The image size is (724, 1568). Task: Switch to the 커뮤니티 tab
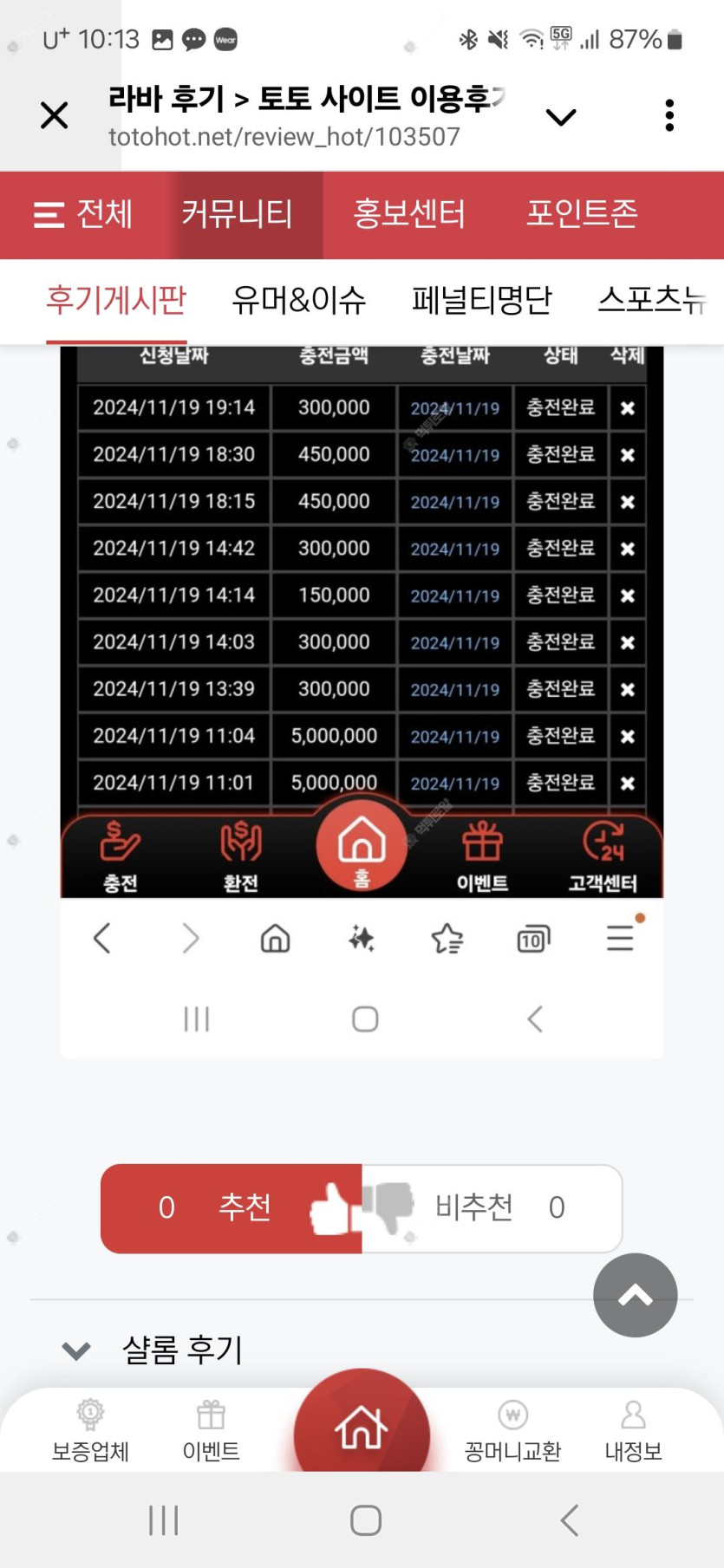click(x=237, y=214)
